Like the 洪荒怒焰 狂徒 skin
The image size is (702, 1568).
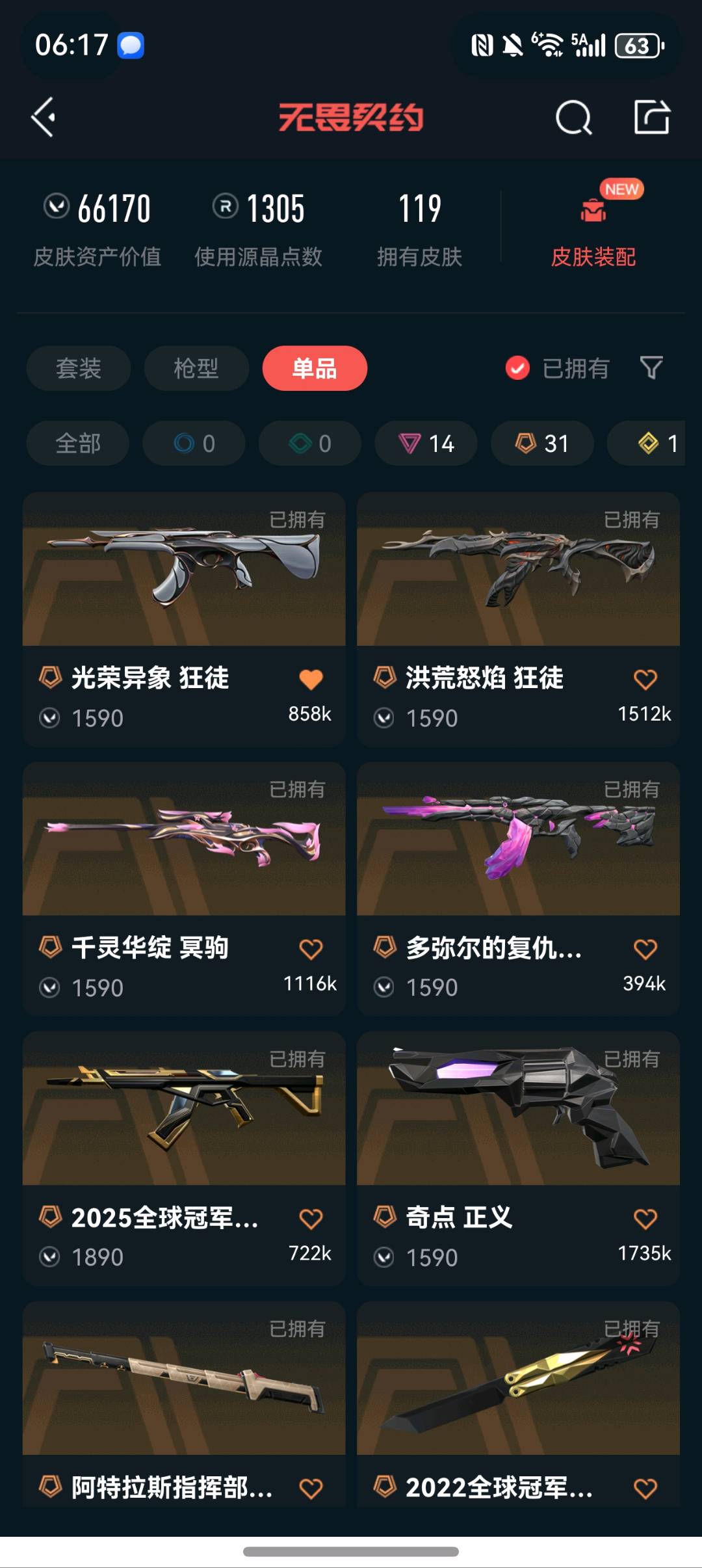645,679
